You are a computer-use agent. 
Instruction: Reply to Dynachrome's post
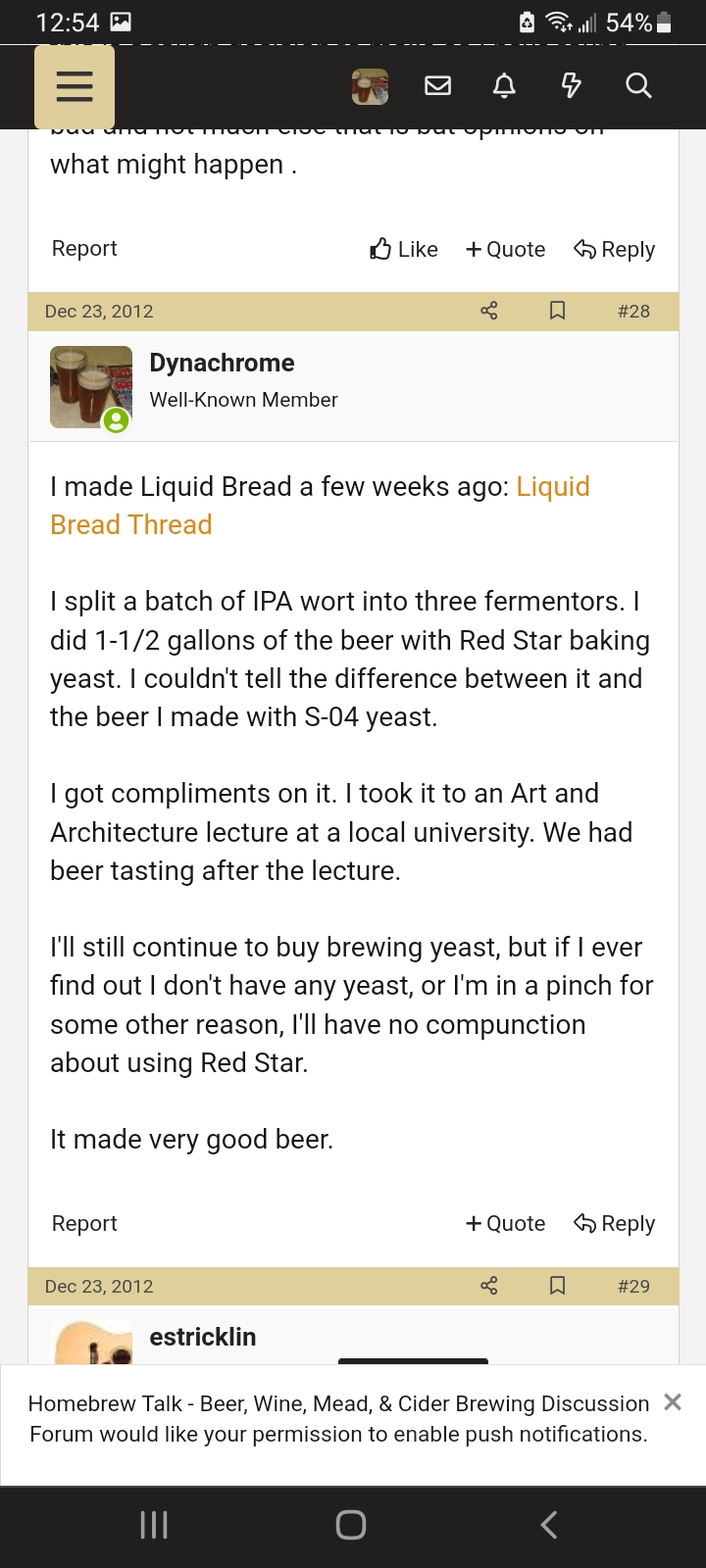[x=614, y=1223]
